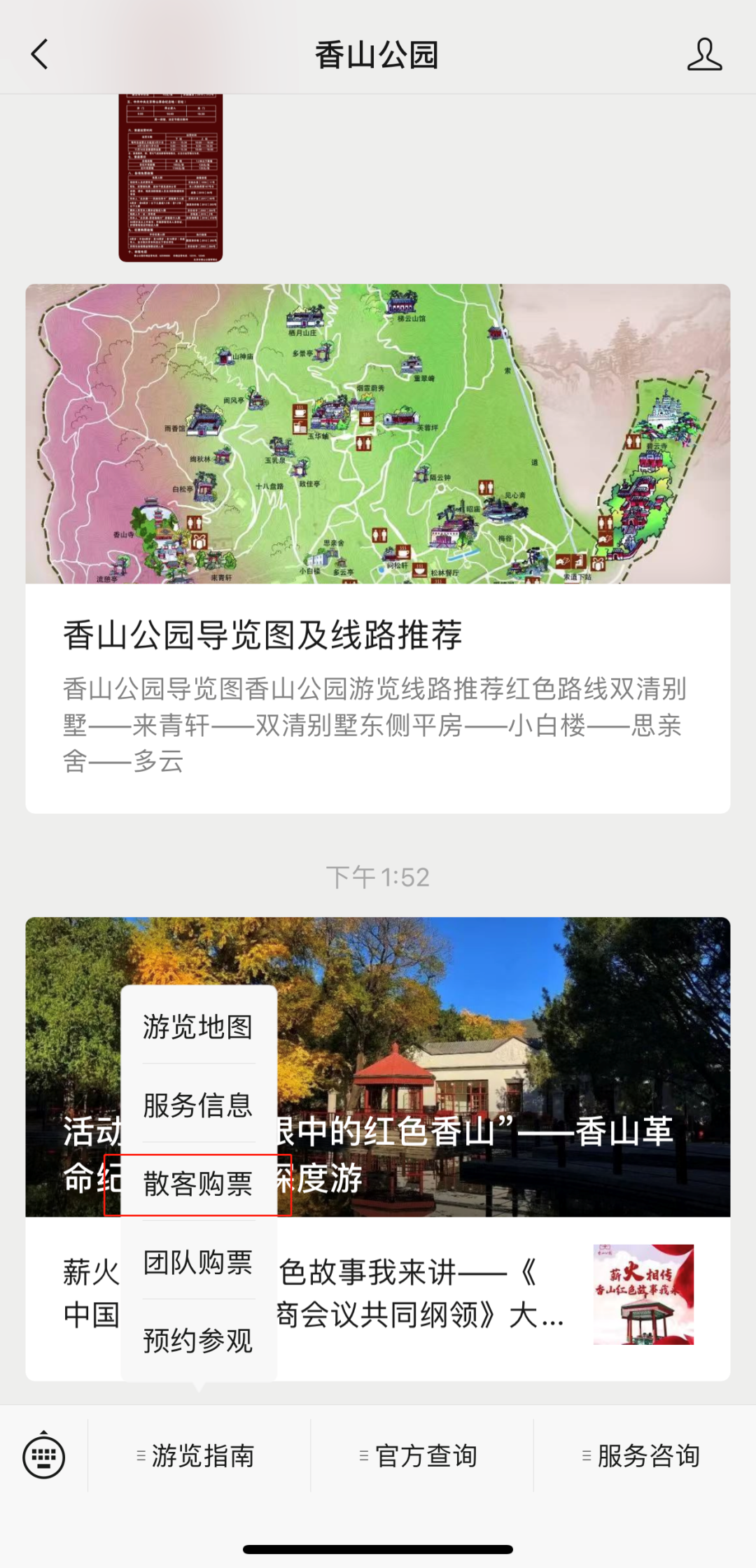The height and width of the screenshot is (1568, 756).
Task: Go back from 香山公园 chat
Action: coord(40,55)
